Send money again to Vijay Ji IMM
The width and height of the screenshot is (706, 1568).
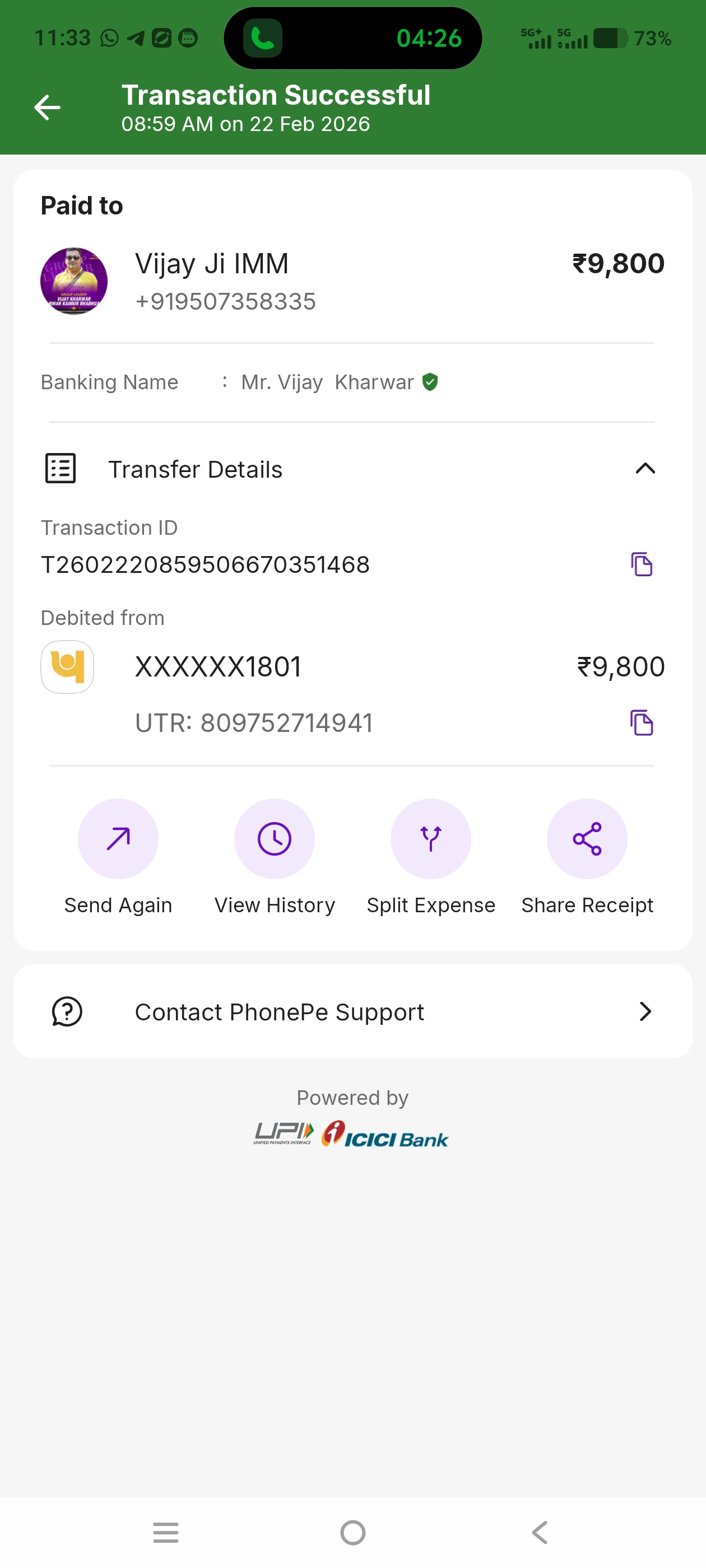coord(118,839)
